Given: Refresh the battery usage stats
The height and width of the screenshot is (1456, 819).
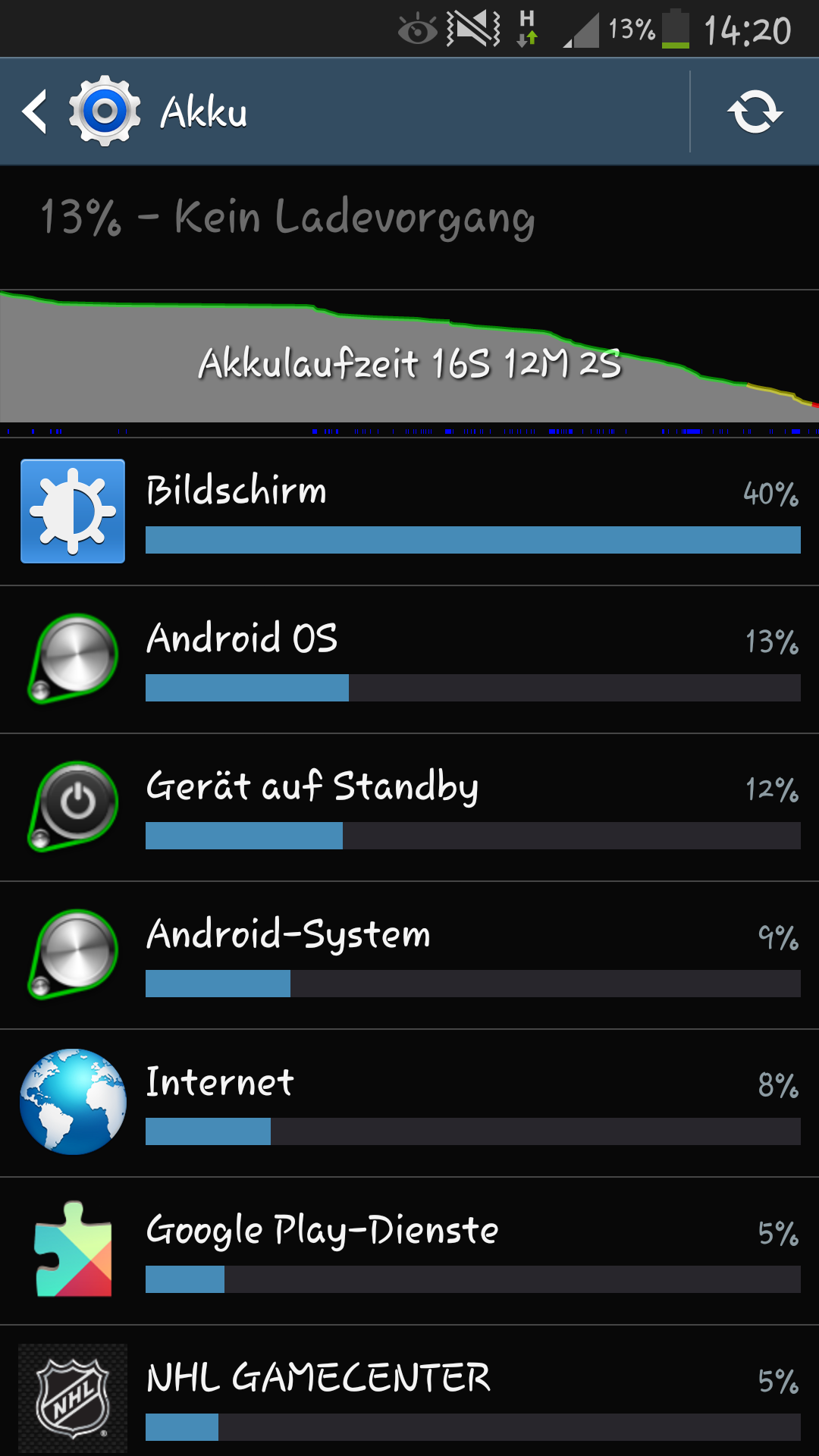Looking at the screenshot, I should click(x=755, y=112).
